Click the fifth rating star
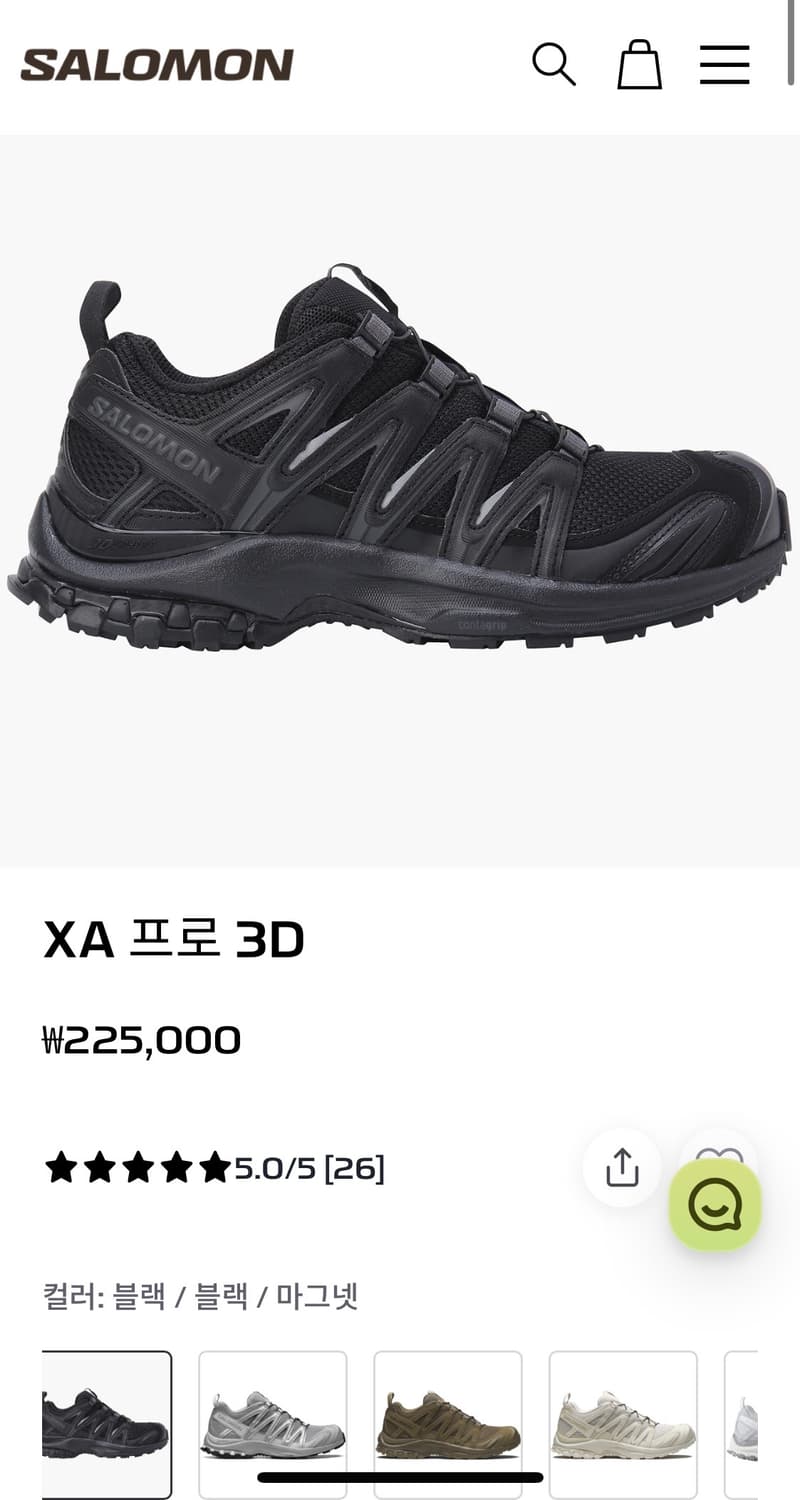 pyautogui.click(x=213, y=1165)
